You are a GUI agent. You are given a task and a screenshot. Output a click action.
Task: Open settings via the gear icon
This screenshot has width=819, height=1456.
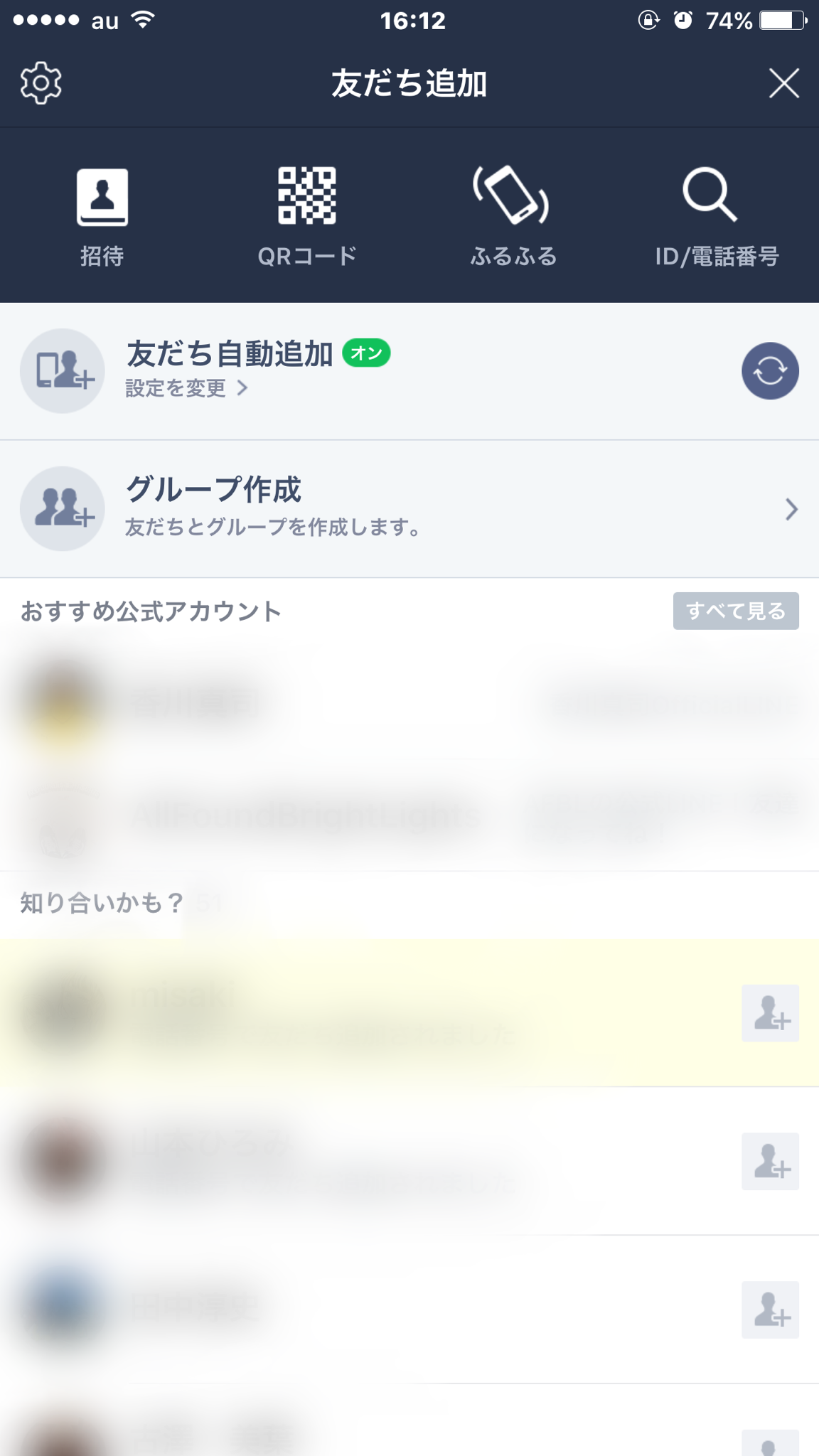point(41,83)
